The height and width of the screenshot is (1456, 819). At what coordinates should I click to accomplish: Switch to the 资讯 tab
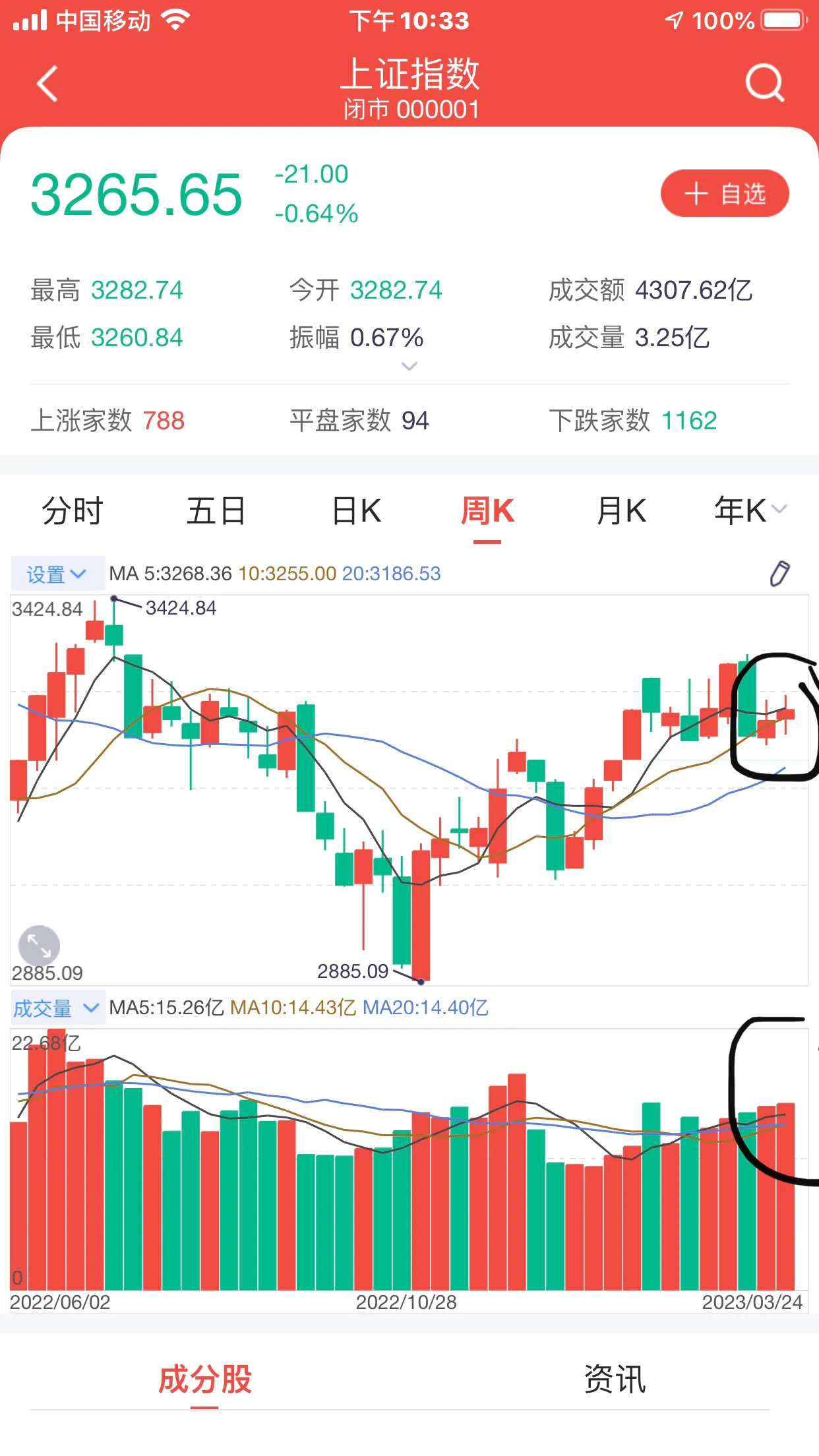615,1380
